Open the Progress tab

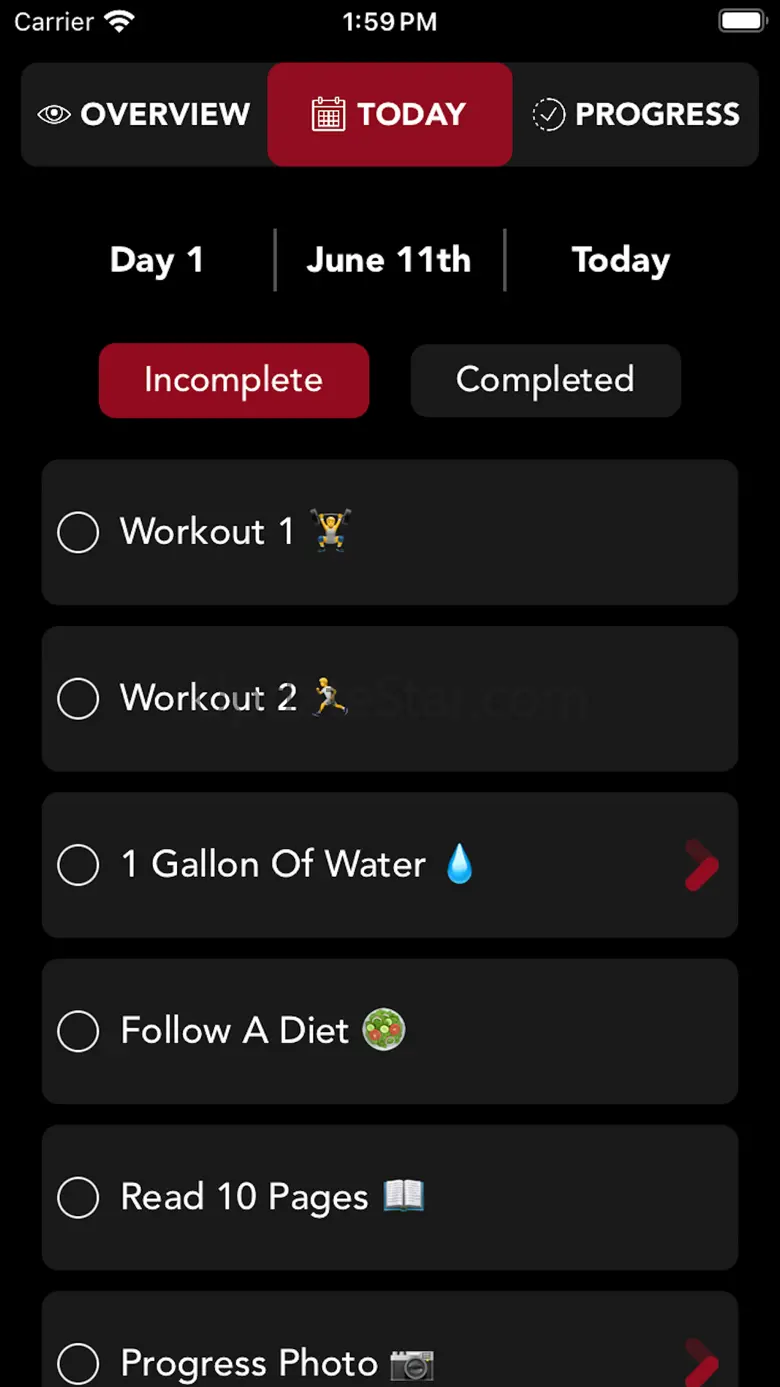click(x=637, y=115)
